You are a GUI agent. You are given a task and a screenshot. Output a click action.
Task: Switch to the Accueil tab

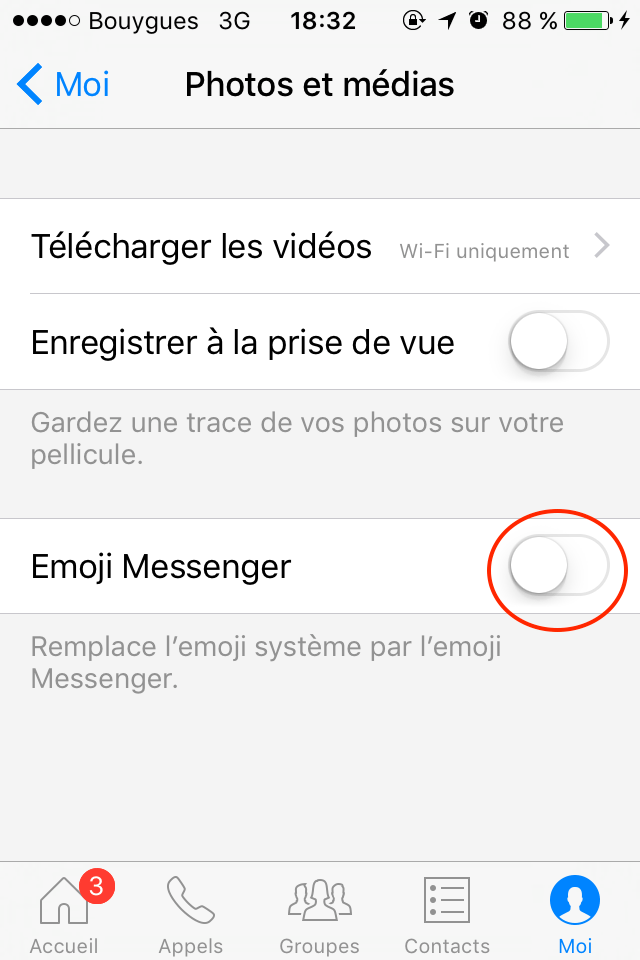[65, 912]
